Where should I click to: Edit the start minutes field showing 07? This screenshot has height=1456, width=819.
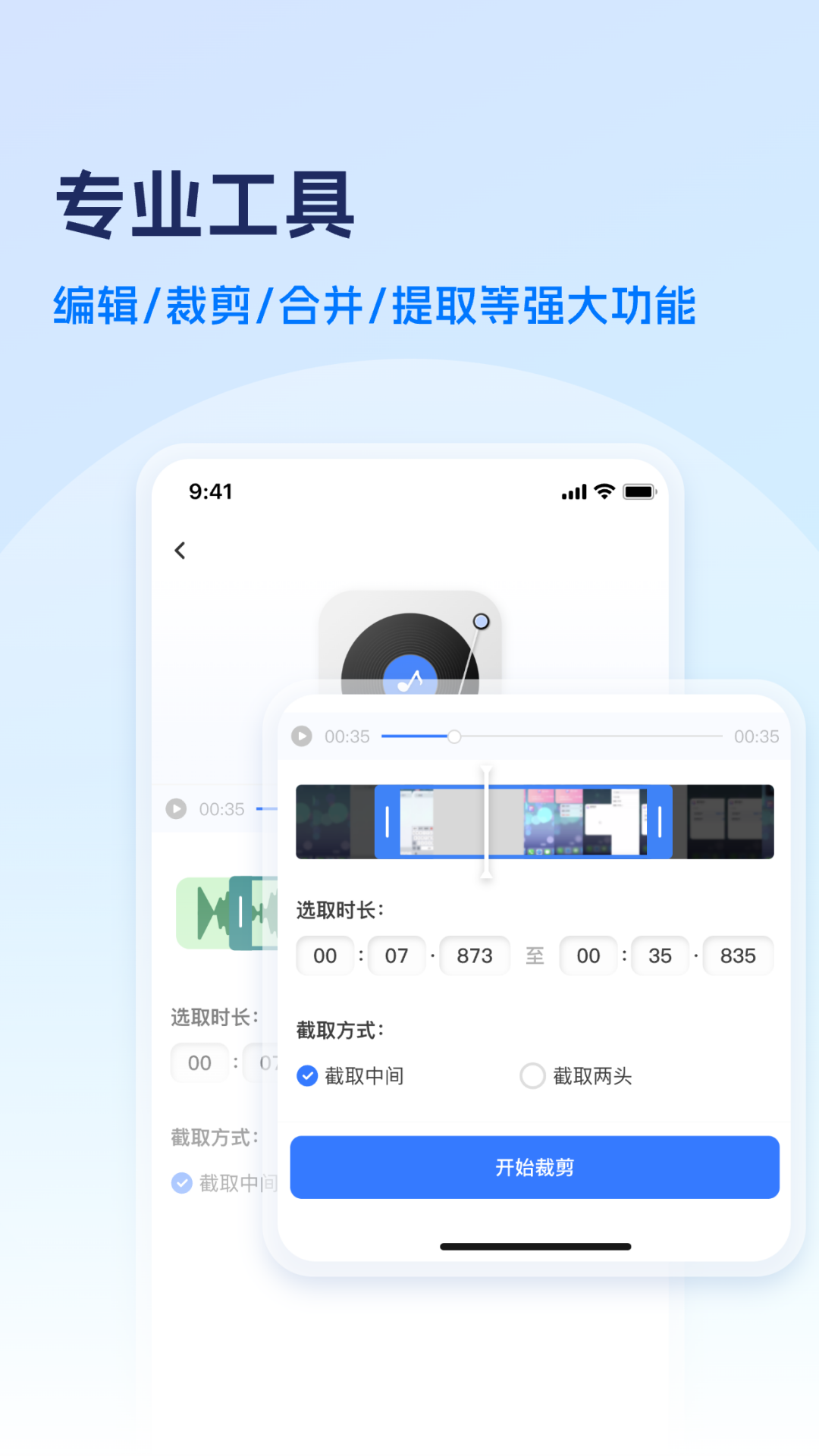tap(397, 955)
